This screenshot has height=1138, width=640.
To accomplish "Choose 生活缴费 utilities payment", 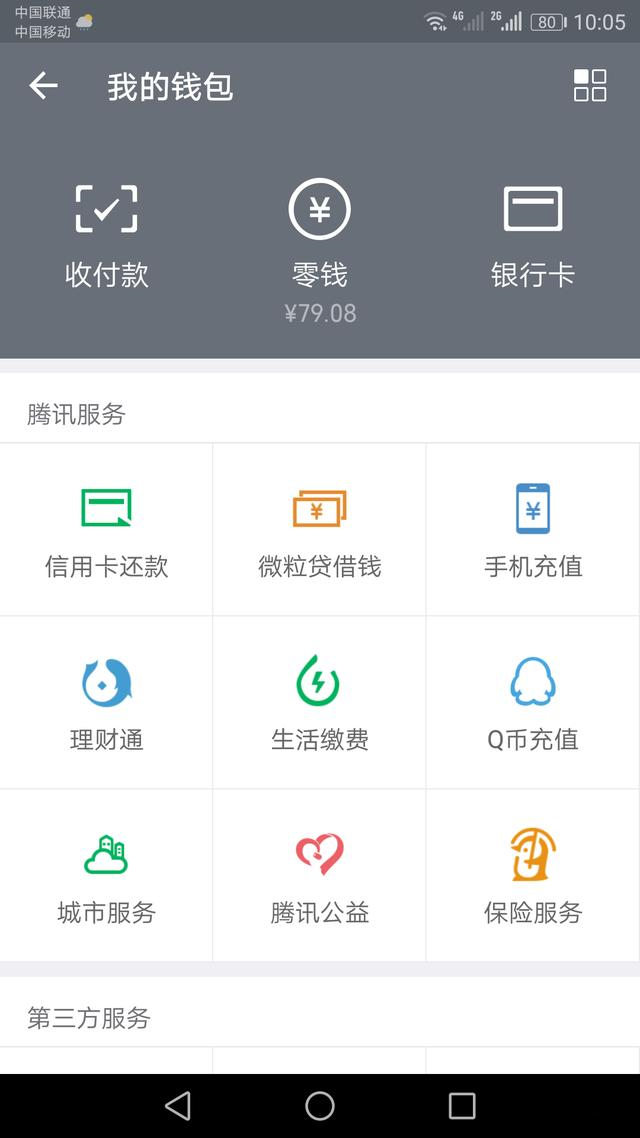I will point(319,703).
